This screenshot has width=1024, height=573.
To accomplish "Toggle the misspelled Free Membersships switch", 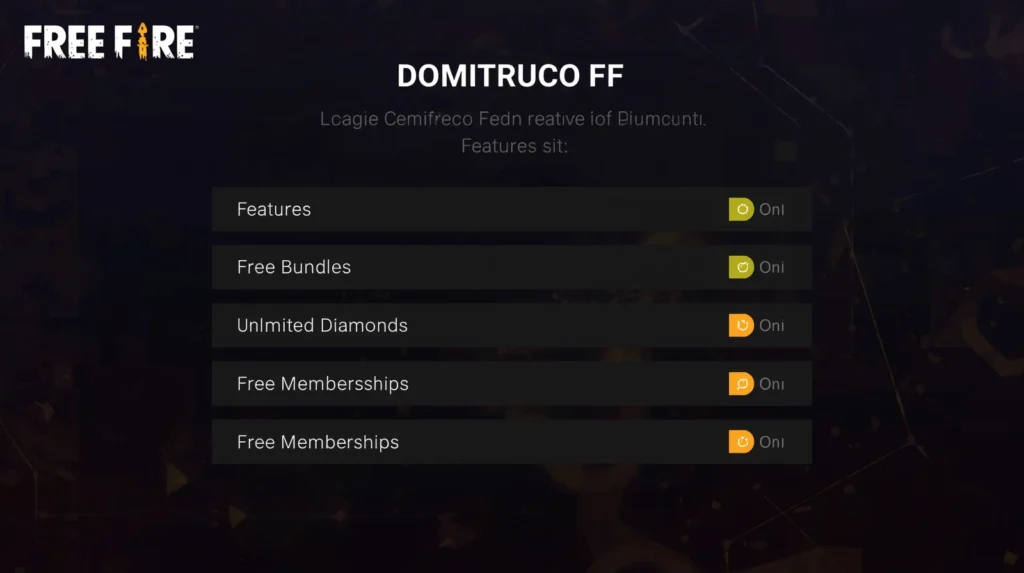I will [x=741, y=383].
